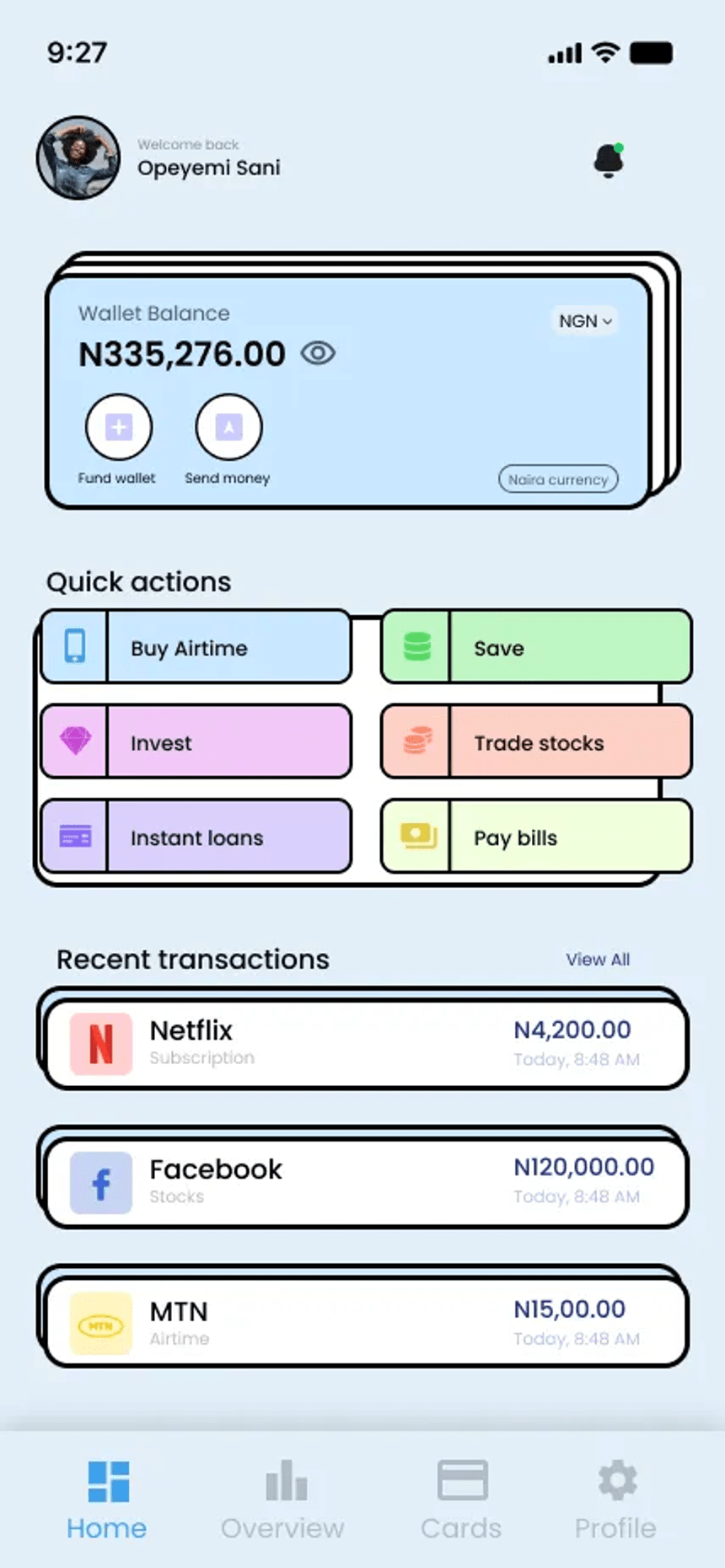Open the Pay bills quick action
The width and height of the screenshot is (725, 1568).
click(x=536, y=837)
